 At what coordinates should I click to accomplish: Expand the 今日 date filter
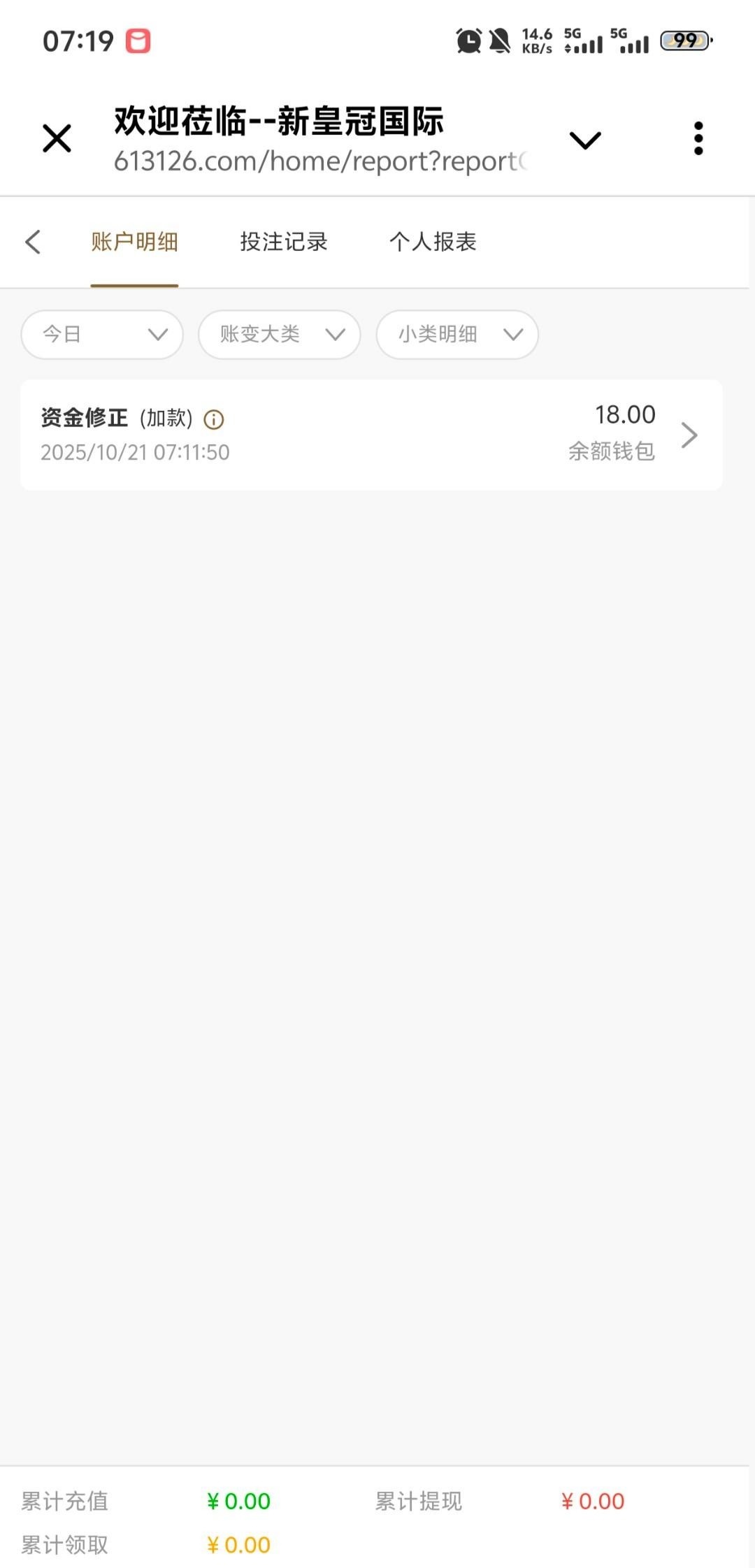[102, 335]
